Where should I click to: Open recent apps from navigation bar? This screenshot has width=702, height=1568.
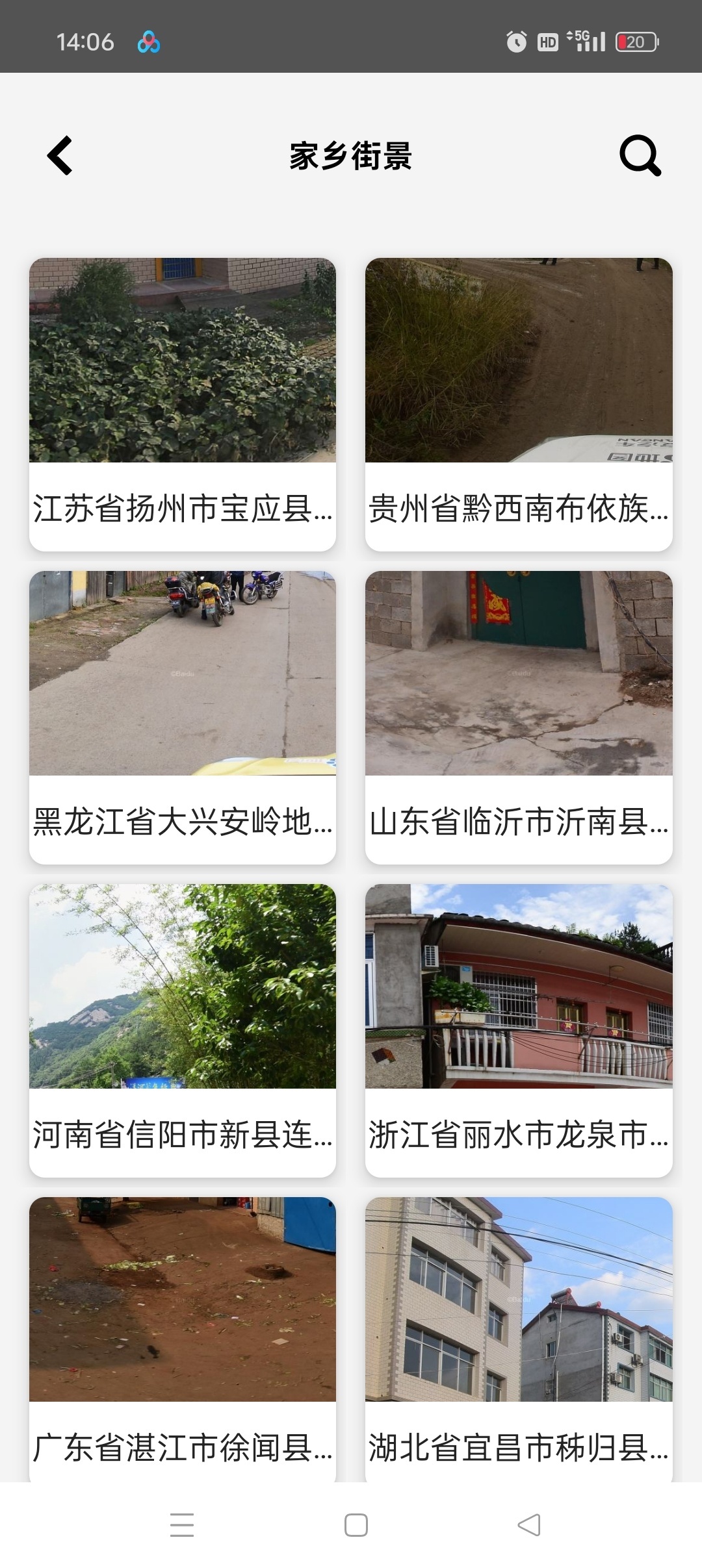coord(182,1525)
